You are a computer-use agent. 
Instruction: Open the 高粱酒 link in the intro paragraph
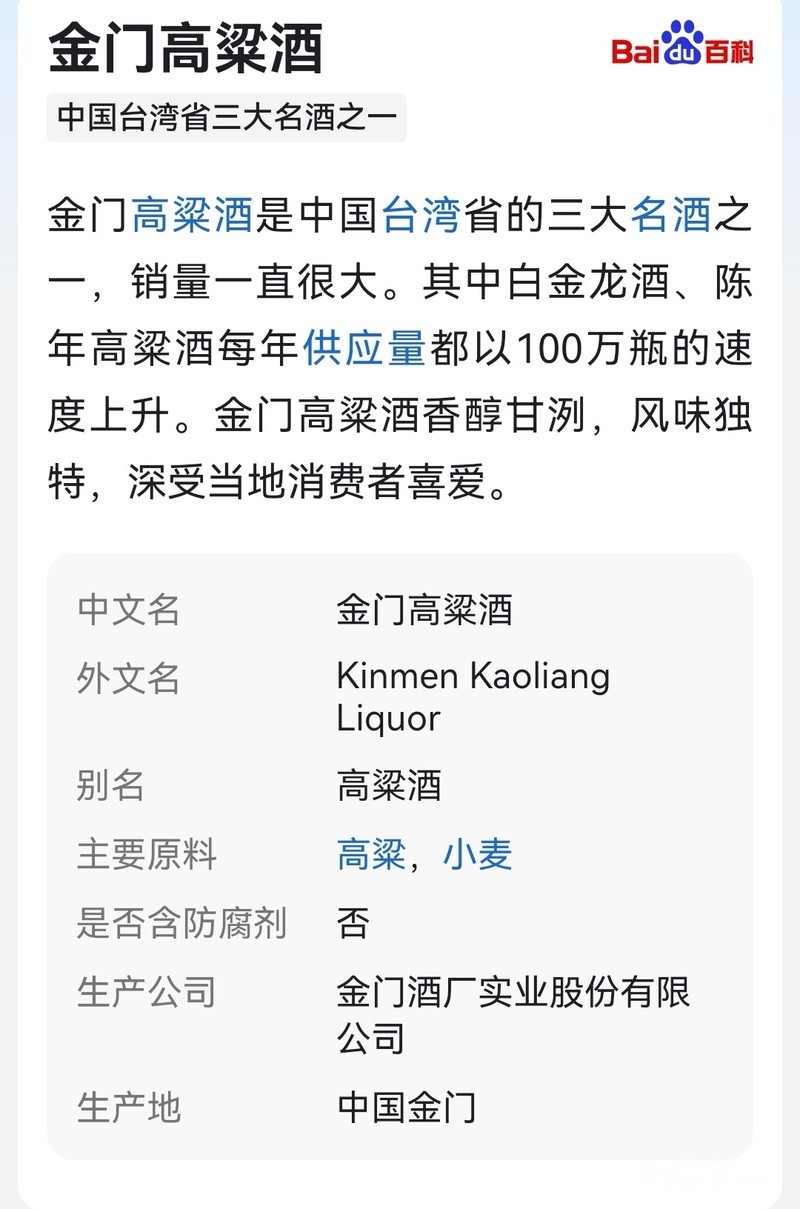tap(192, 215)
